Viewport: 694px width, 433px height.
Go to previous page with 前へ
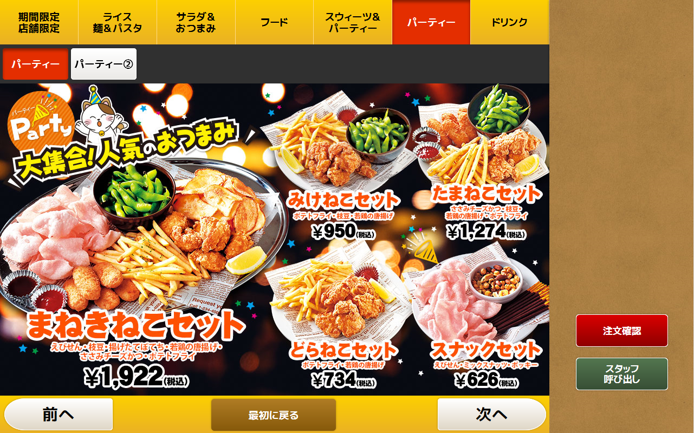coord(58,414)
